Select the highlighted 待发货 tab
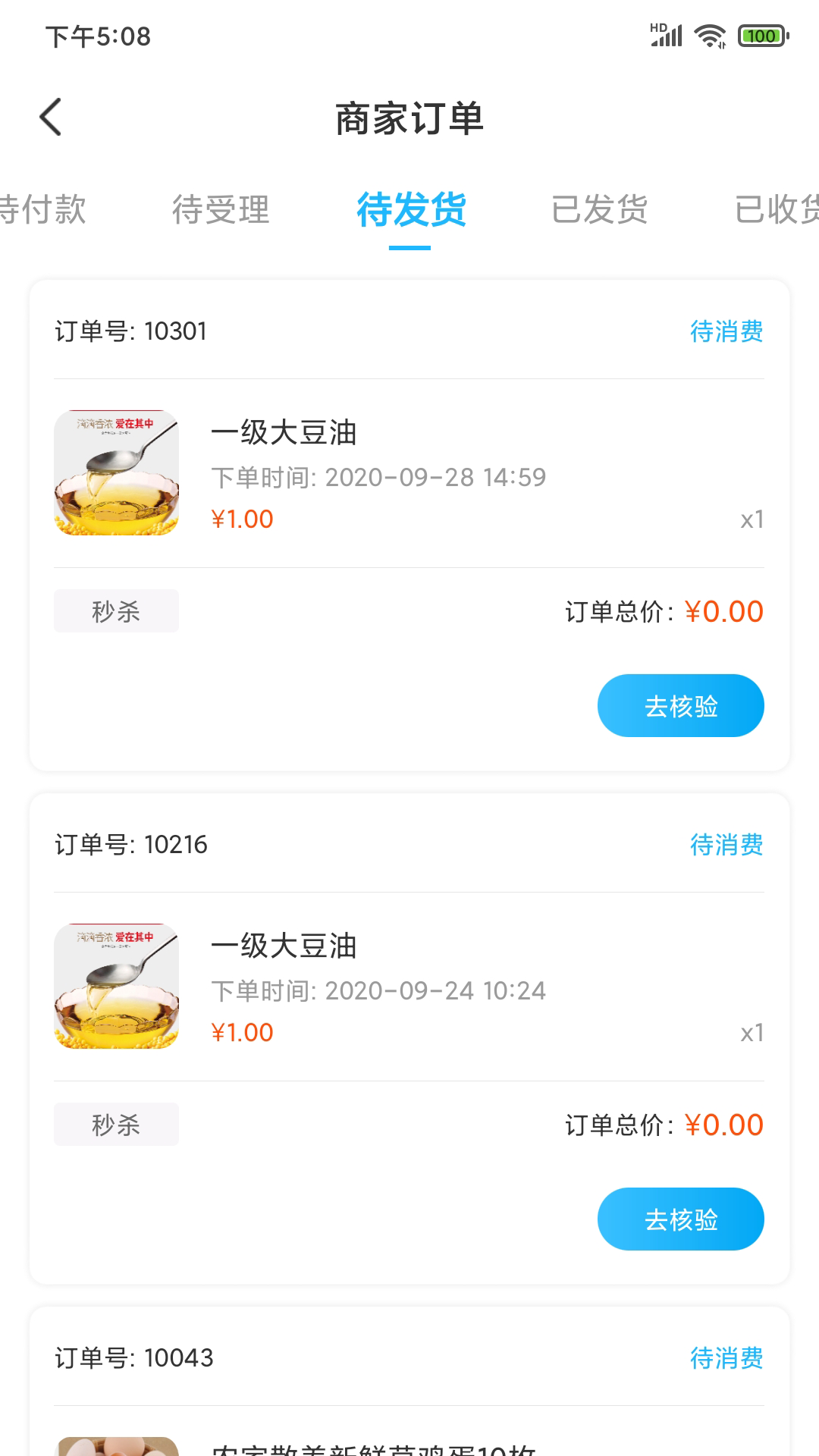The width and height of the screenshot is (819, 1456). click(409, 211)
